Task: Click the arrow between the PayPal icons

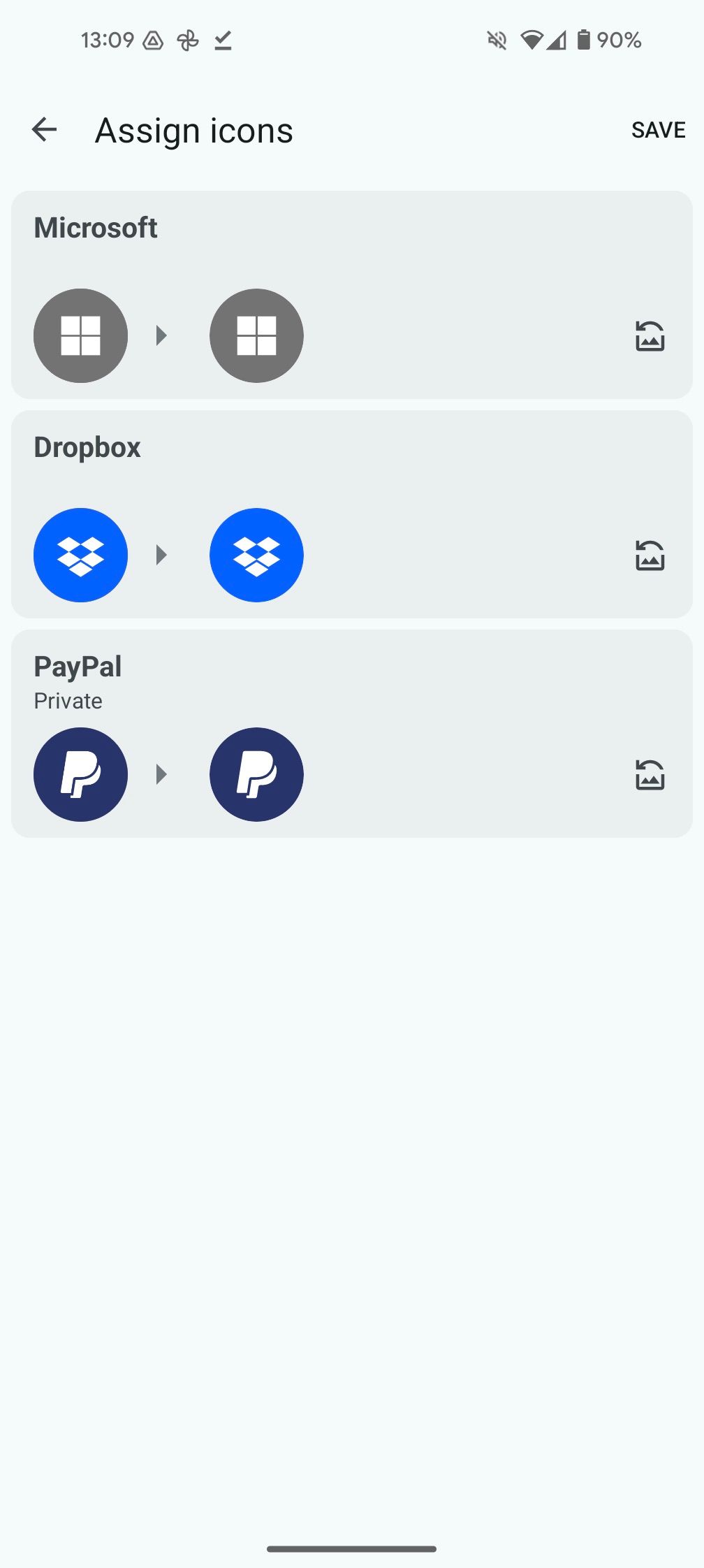Action: [162, 774]
